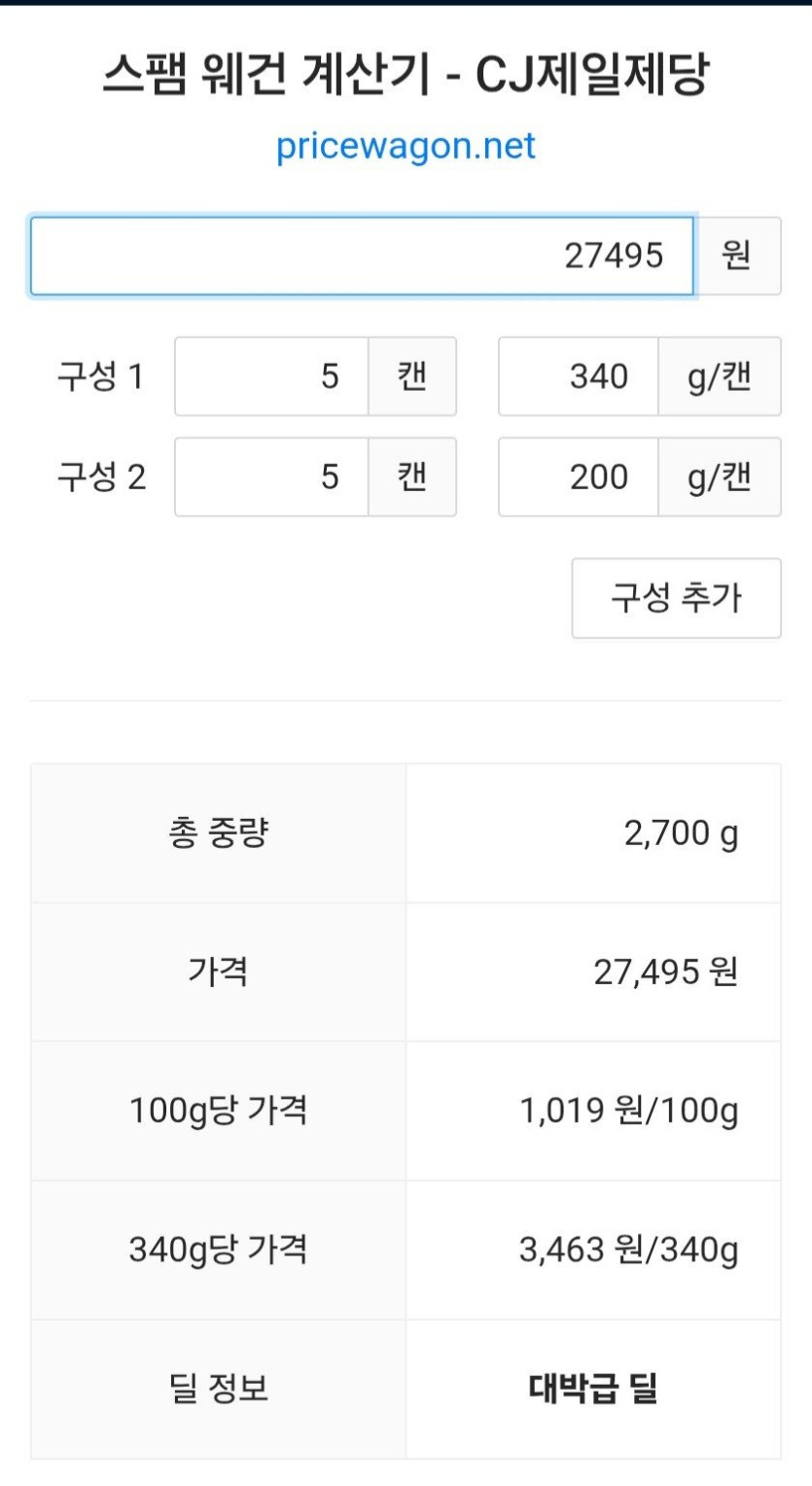
Task: Edit the can count for 구성 2
Action: pyautogui.click(x=271, y=477)
